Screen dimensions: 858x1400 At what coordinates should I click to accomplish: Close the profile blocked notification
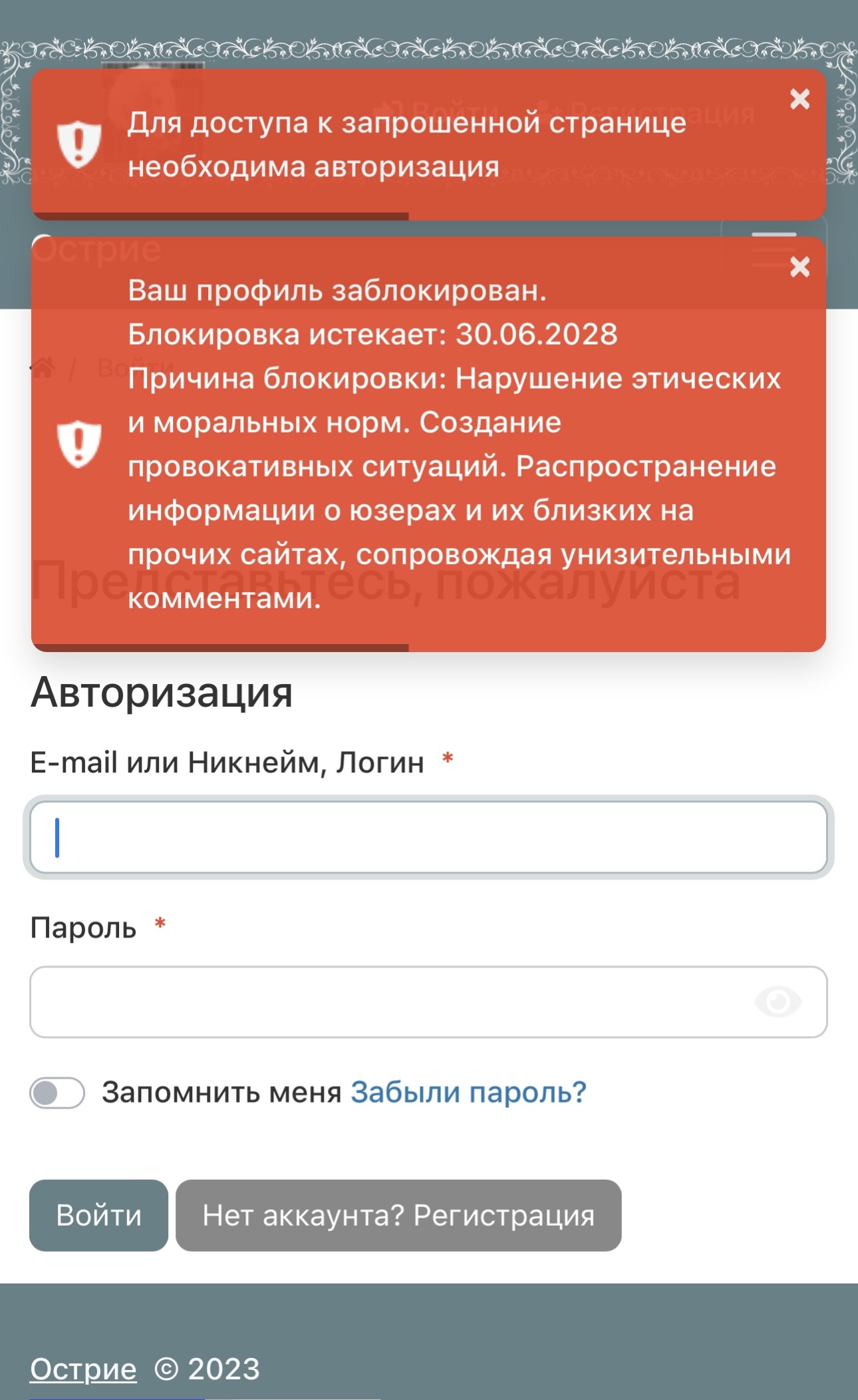tap(799, 267)
